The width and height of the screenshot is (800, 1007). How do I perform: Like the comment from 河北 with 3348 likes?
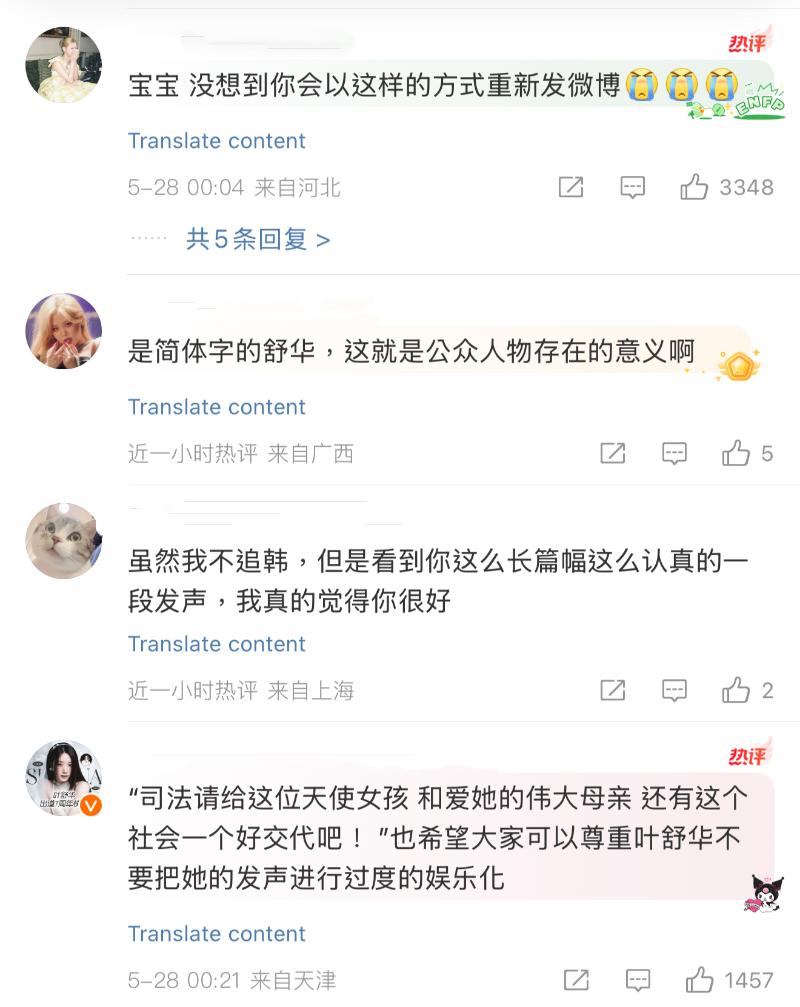695,187
